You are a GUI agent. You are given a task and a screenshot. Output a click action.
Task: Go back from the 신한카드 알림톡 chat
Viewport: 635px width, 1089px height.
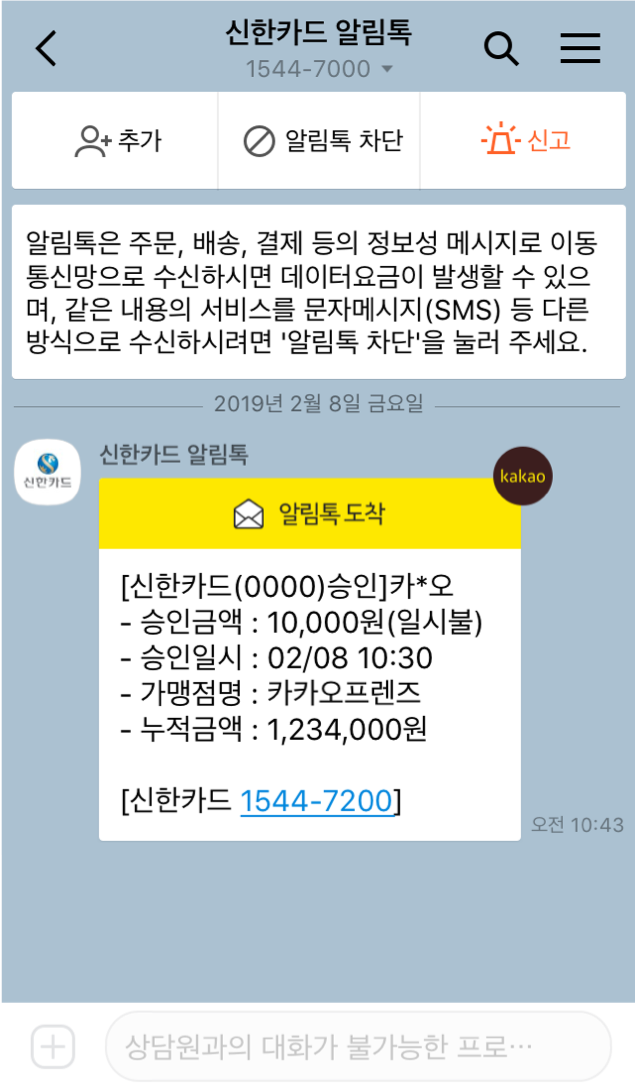[x=46, y=47]
